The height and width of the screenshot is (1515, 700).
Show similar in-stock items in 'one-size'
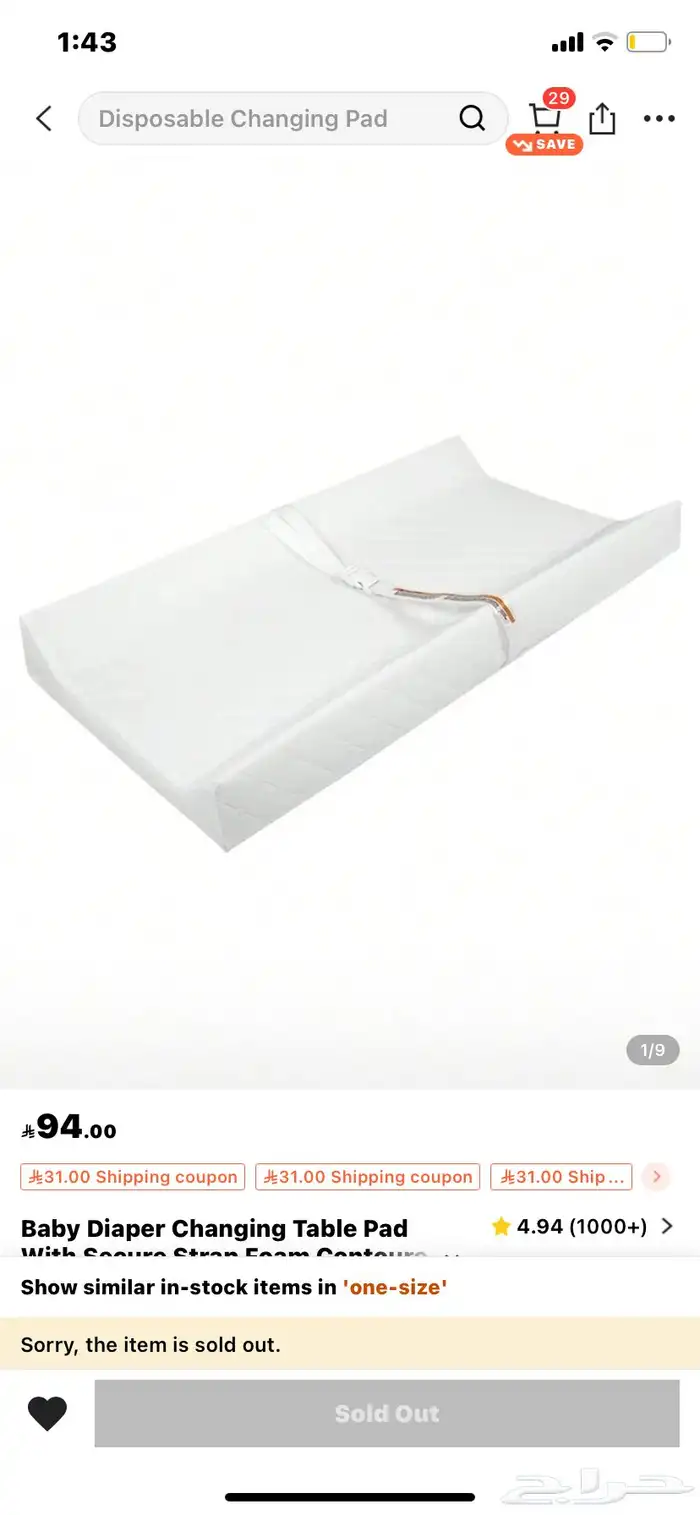click(233, 1287)
